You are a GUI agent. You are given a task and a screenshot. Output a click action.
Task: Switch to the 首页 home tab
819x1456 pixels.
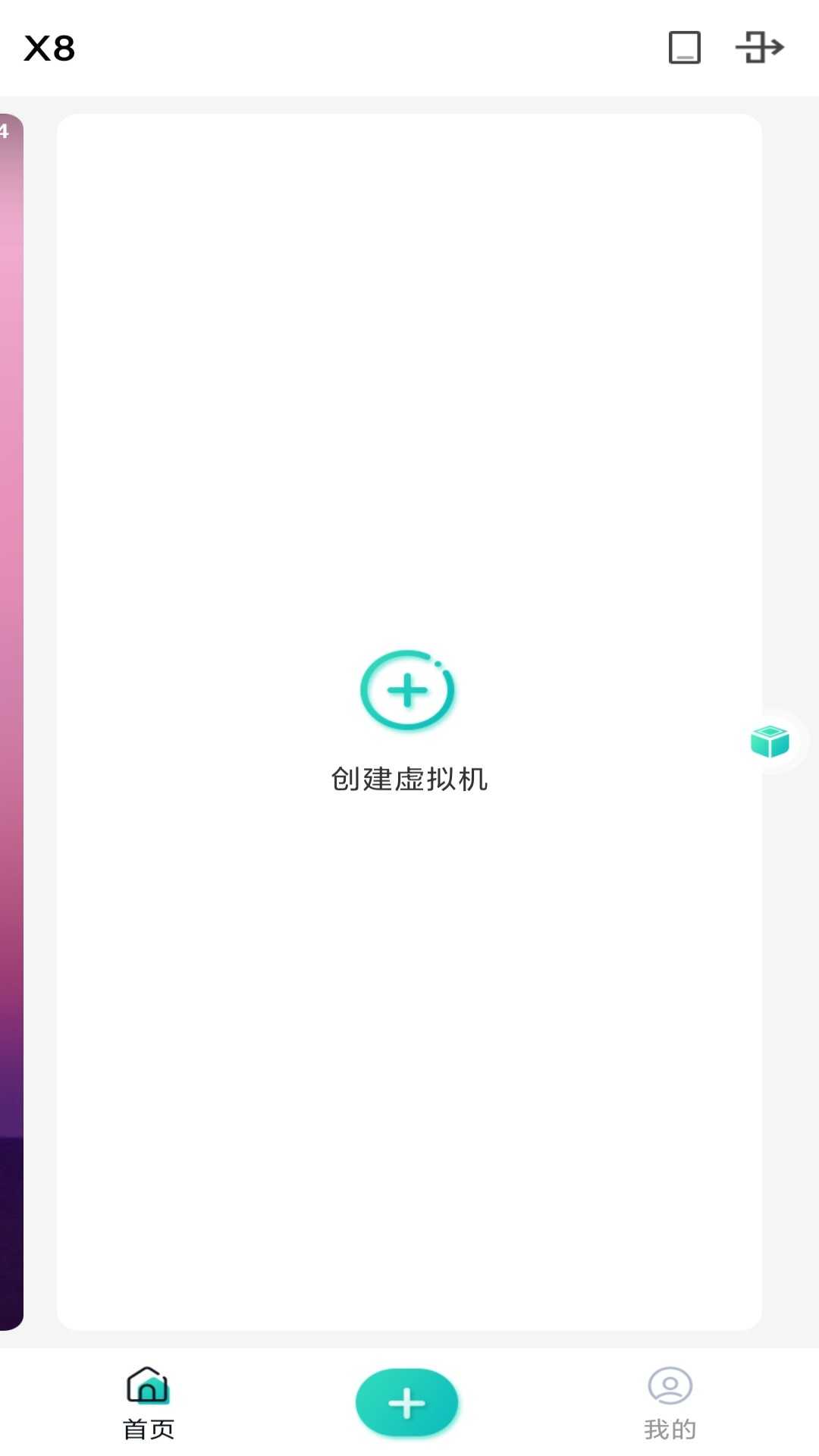click(x=149, y=1403)
